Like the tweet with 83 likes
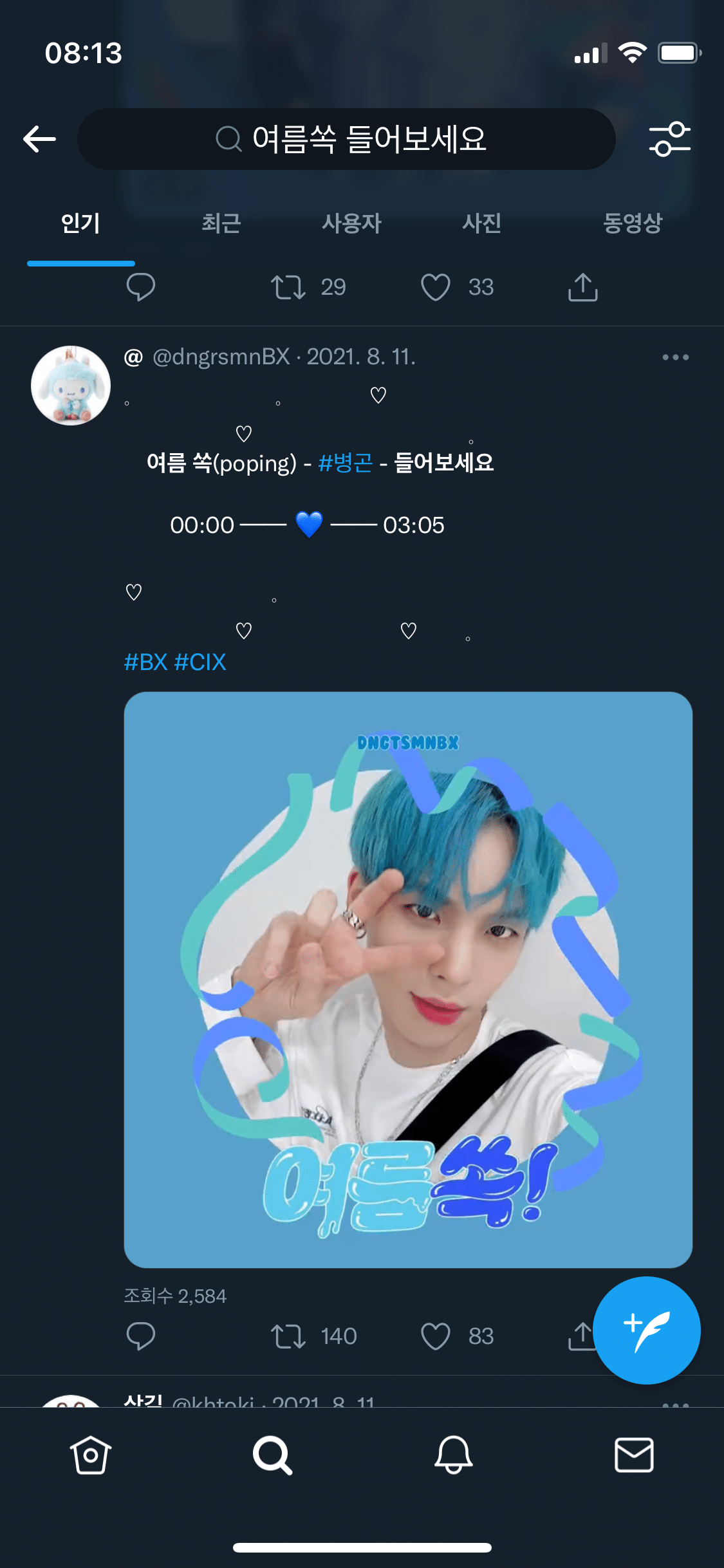Screen dimensions: 724x1568 pos(436,1336)
